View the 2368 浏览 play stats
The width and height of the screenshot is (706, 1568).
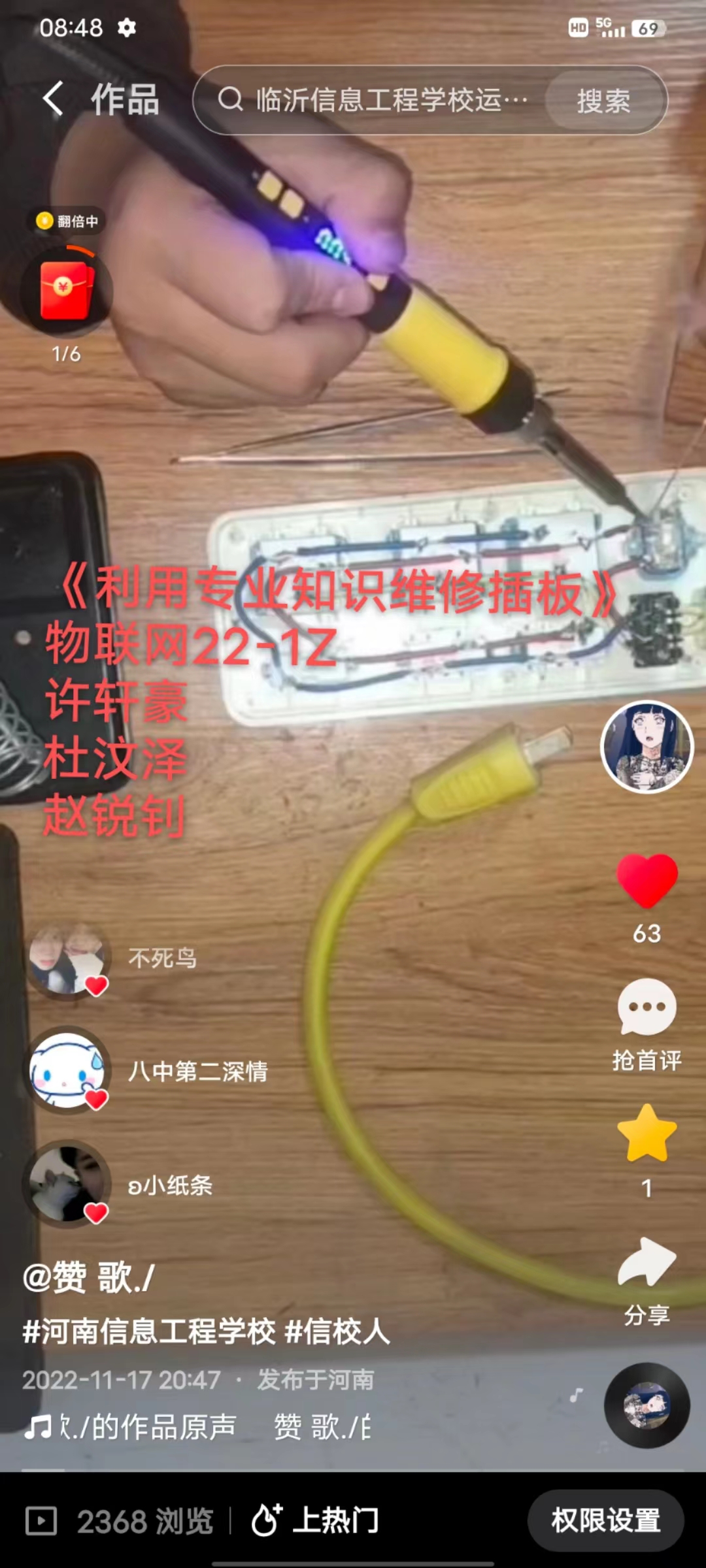click(121, 1521)
